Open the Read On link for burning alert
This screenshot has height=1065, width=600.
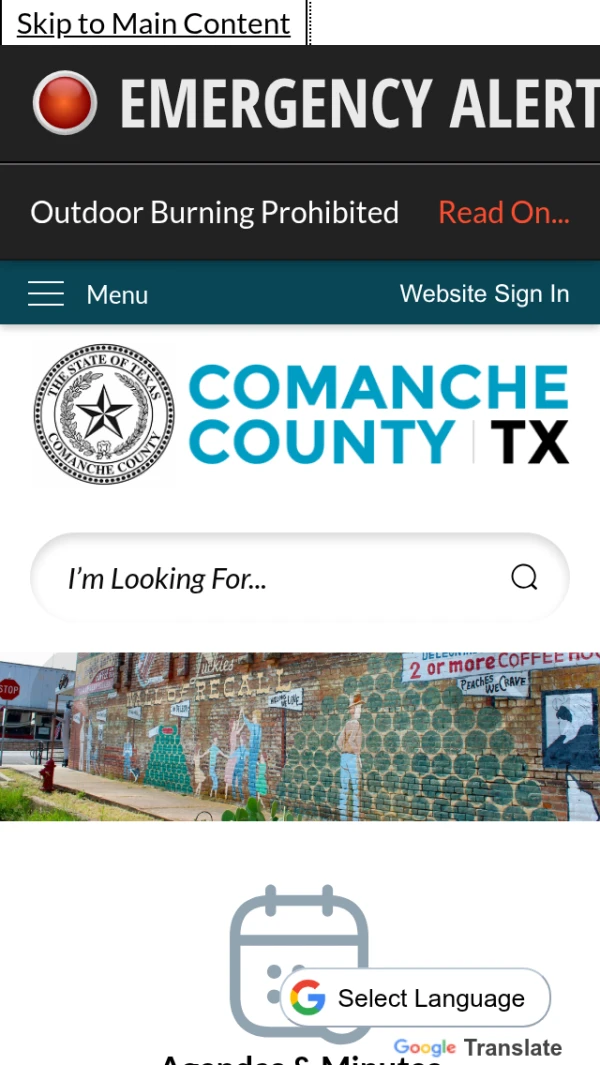click(503, 212)
